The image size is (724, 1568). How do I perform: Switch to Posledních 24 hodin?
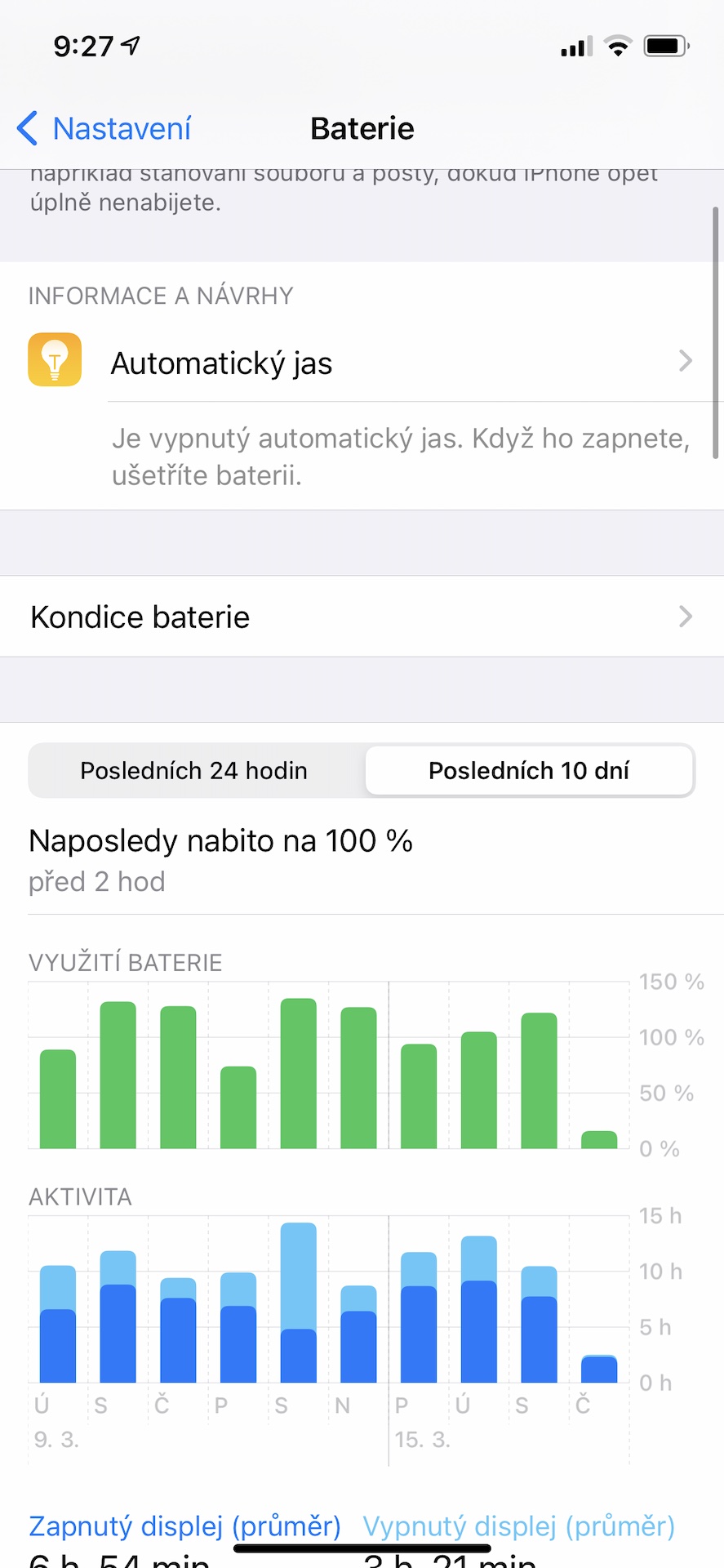pyautogui.click(x=194, y=770)
